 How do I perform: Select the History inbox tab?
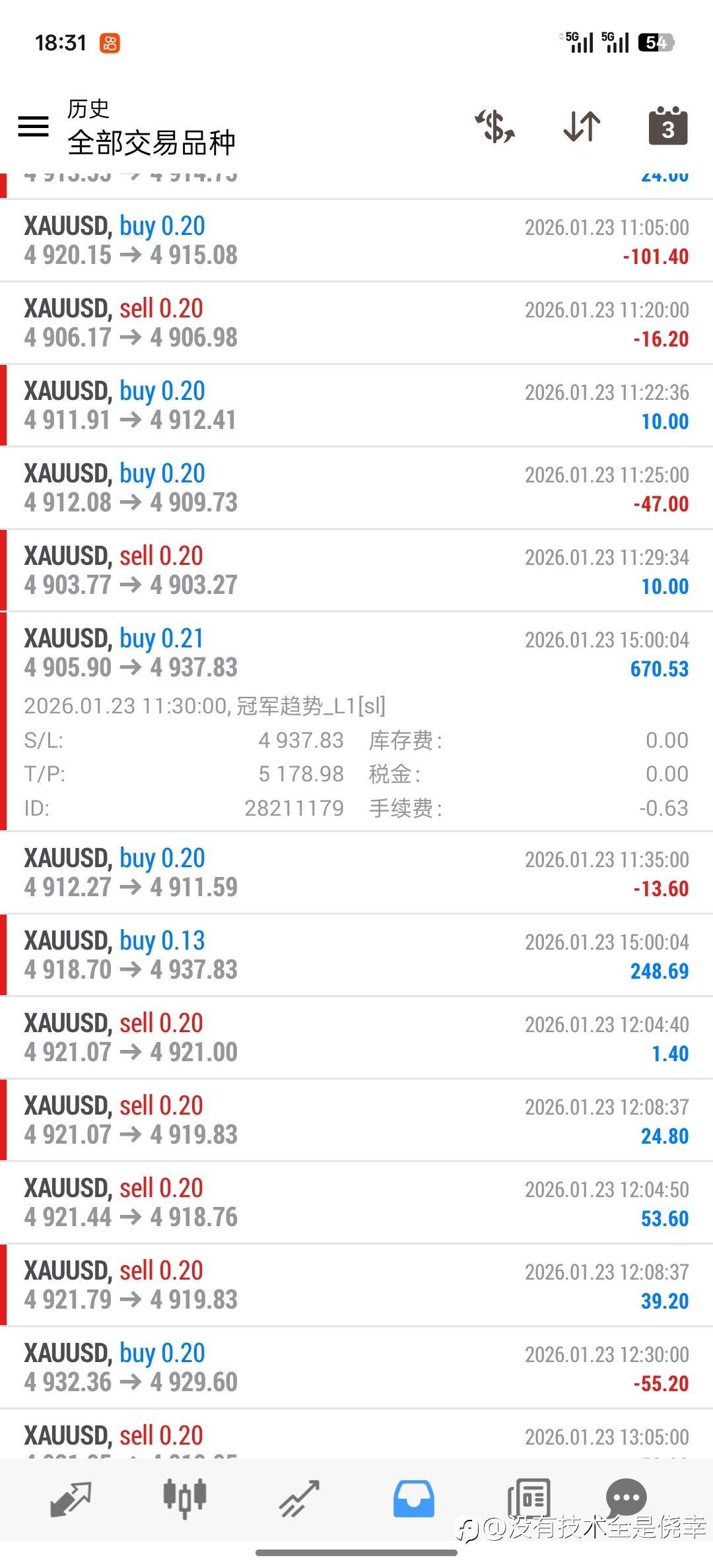click(x=414, y=1499)
